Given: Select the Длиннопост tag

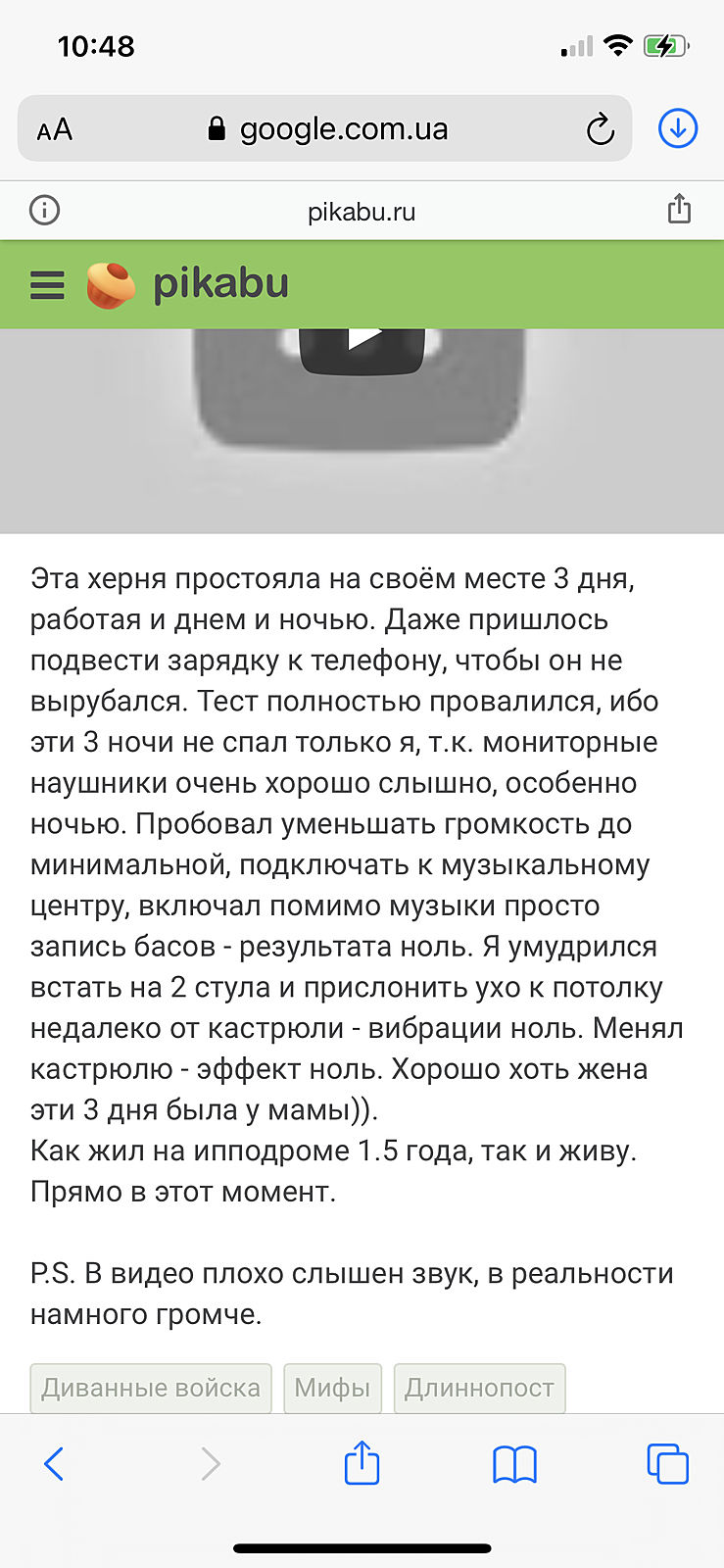Looking at the screenshot, I should pos(479,1388).
